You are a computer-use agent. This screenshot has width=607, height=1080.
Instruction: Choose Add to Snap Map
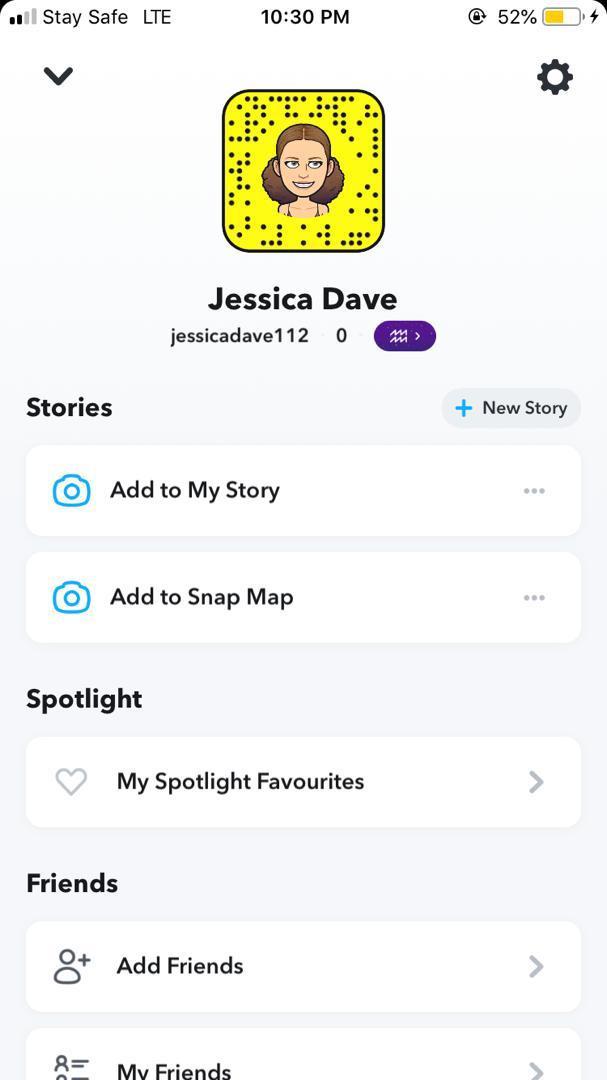[201, 597]
